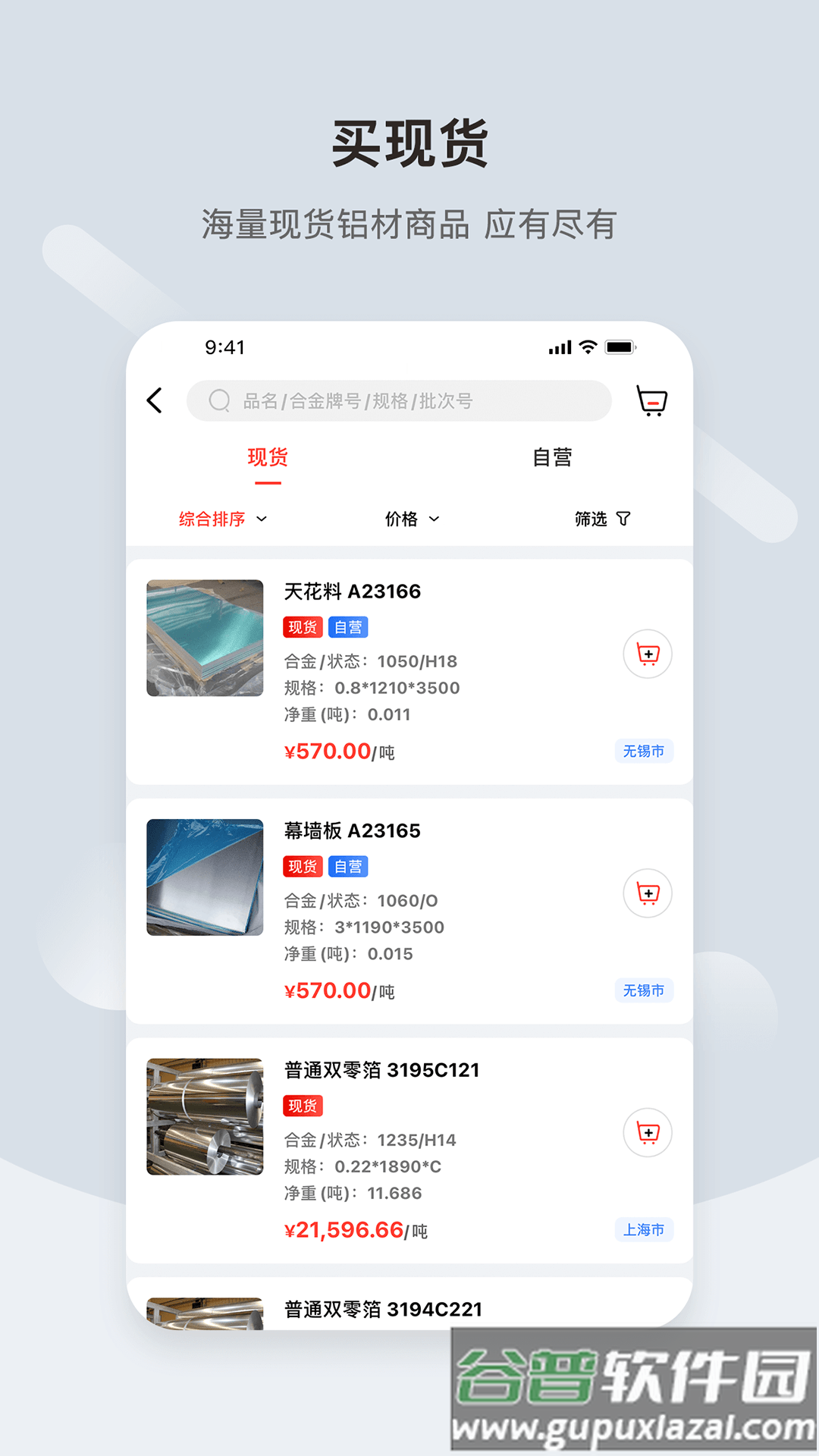This screenshot has height=1456, width=819.
Task: Click the 上海市 location label
Action: (644, 1230)
